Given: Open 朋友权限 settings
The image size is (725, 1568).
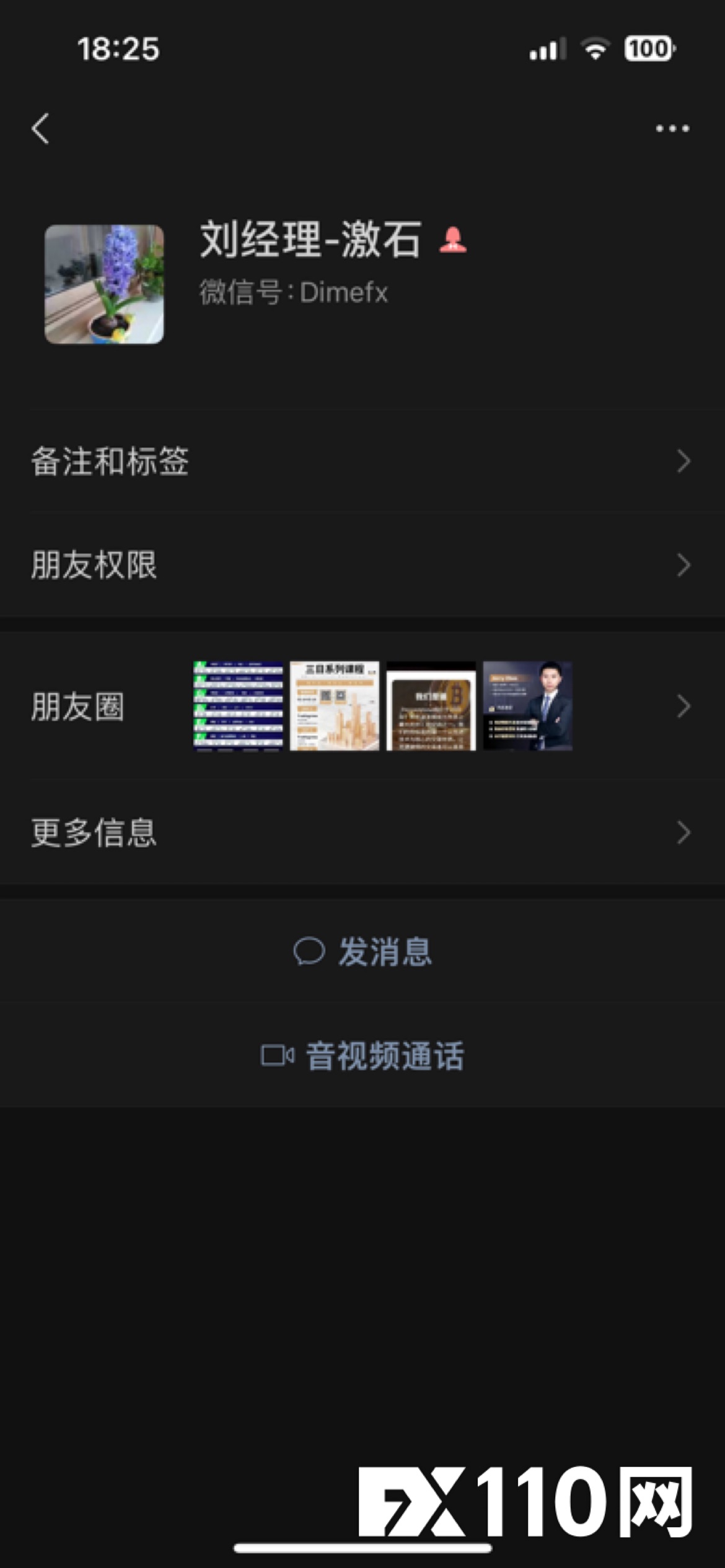Looking at the screenshot, I should (362, 565).
